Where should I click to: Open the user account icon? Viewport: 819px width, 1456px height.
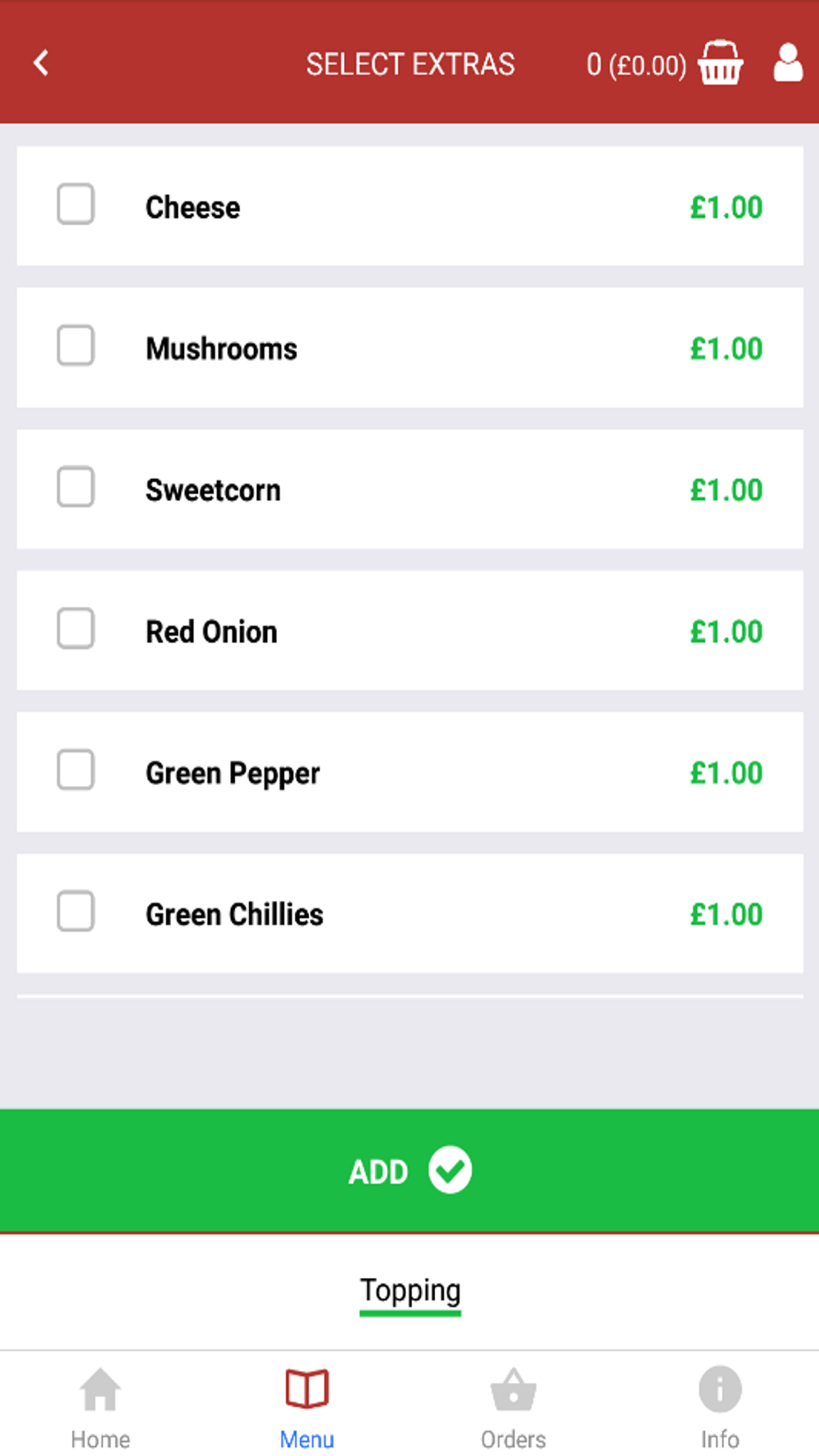pyautogui.click(x=788, y=62)
